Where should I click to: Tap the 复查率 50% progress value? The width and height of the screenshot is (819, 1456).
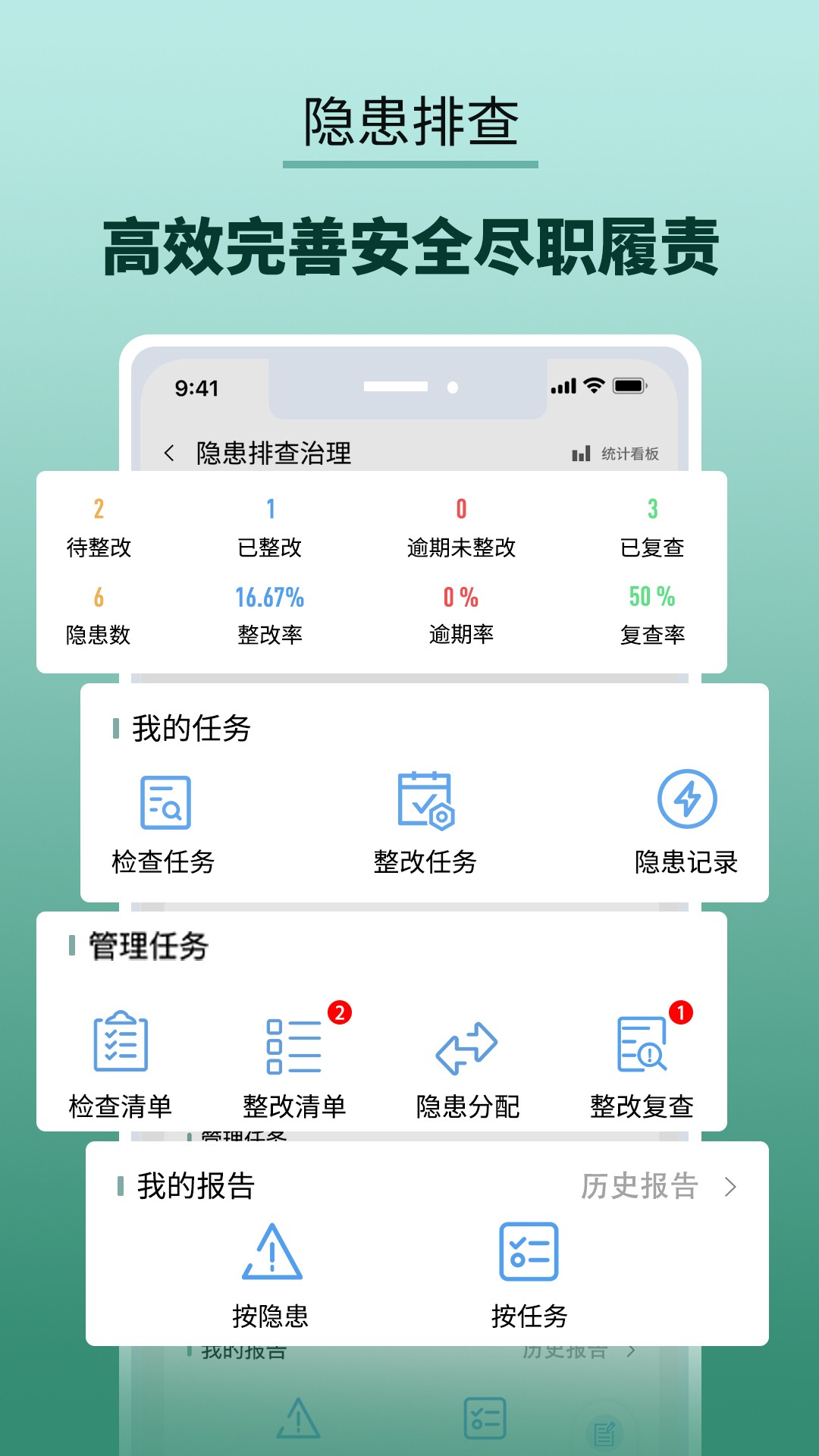[654, 598]
